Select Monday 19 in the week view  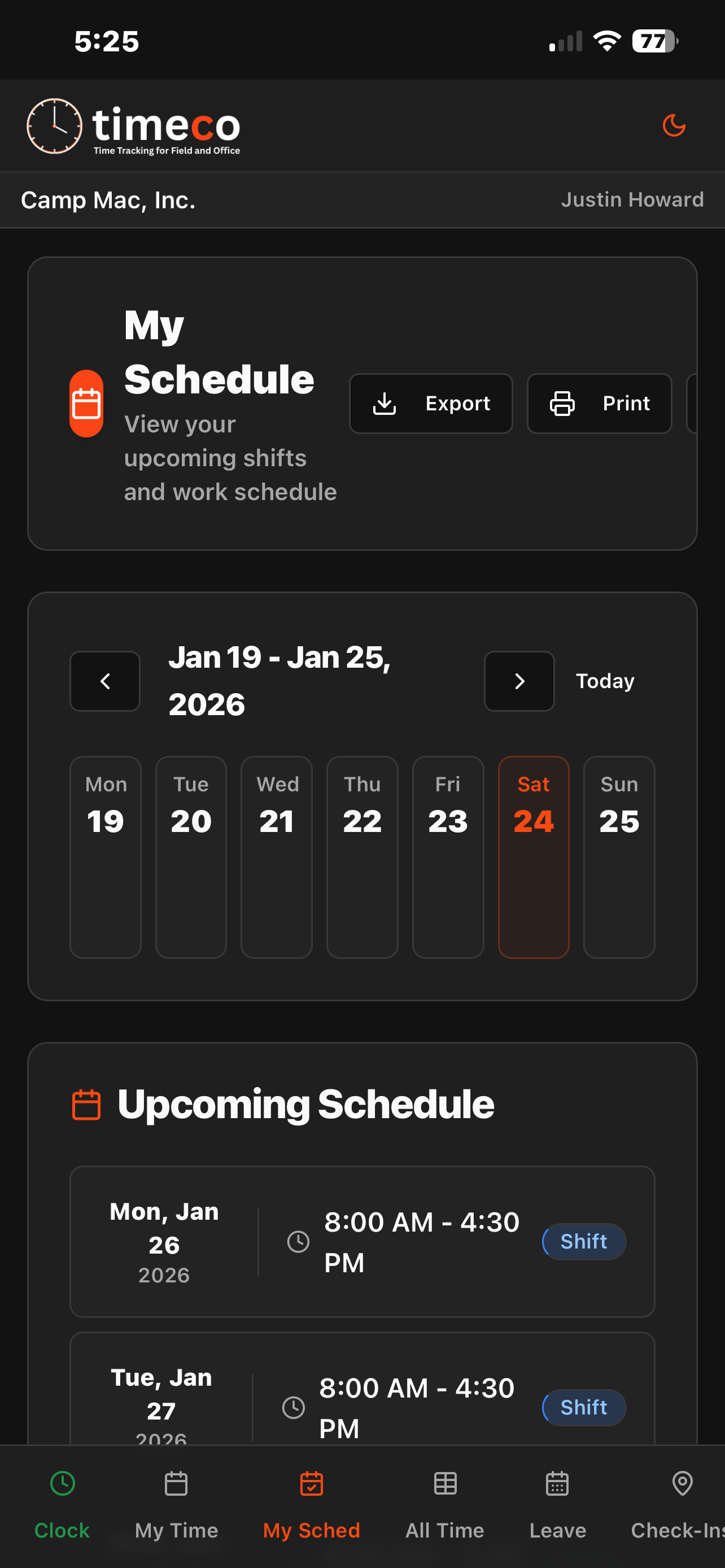[106, 856]
